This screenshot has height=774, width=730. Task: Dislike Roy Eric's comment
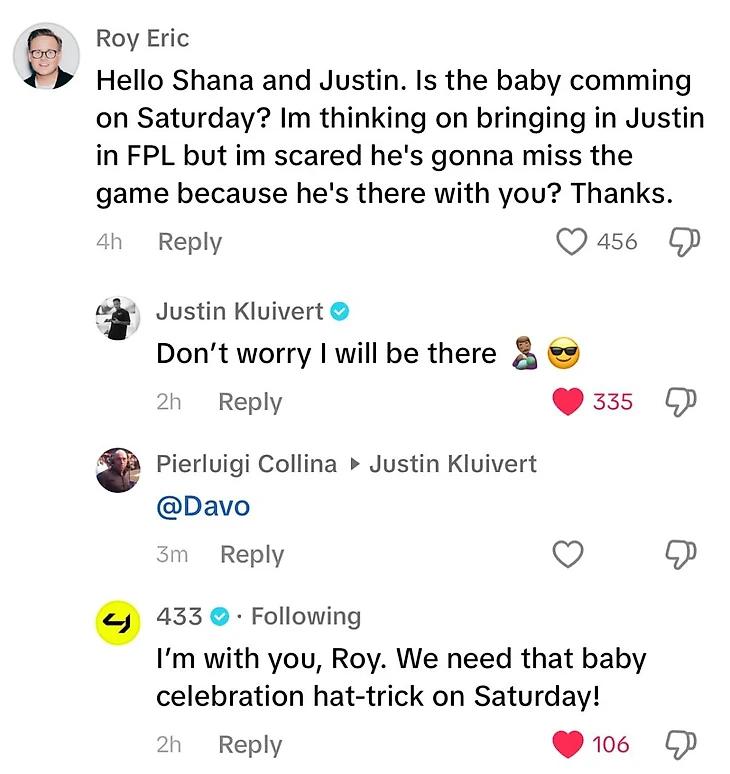[683, 241]
